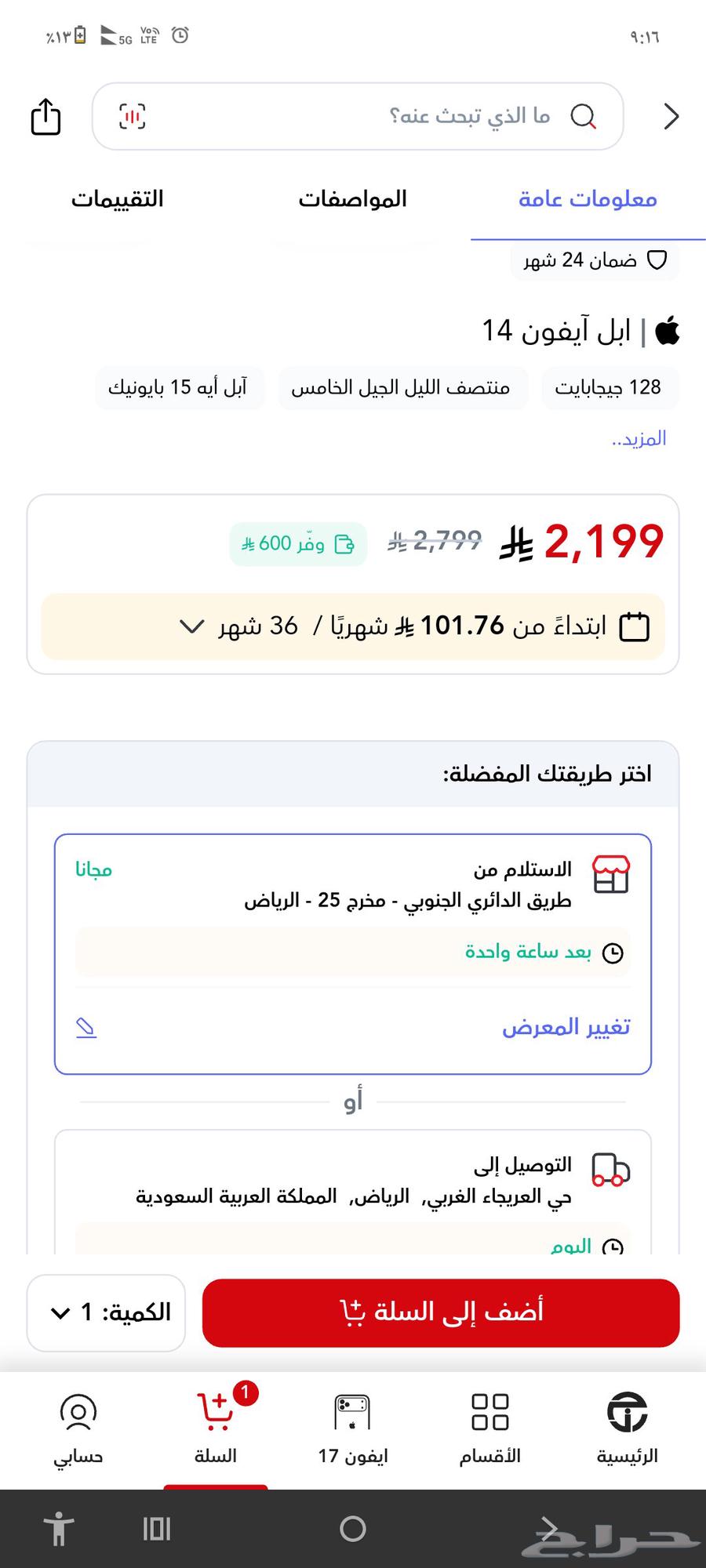Screen dimensions: 706x1568
Task: Switch to the المواصفات tab
Action: [x=354, y=198]
